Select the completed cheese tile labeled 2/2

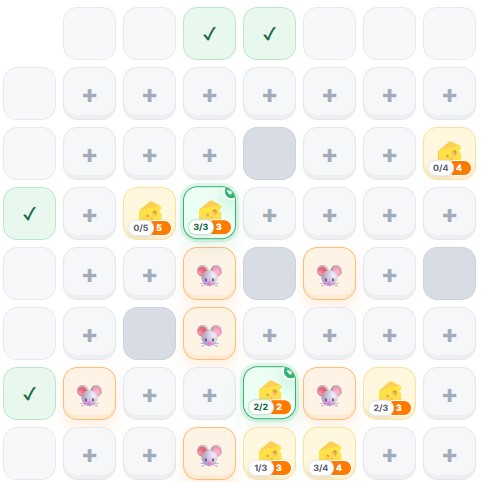pos(269,393)
